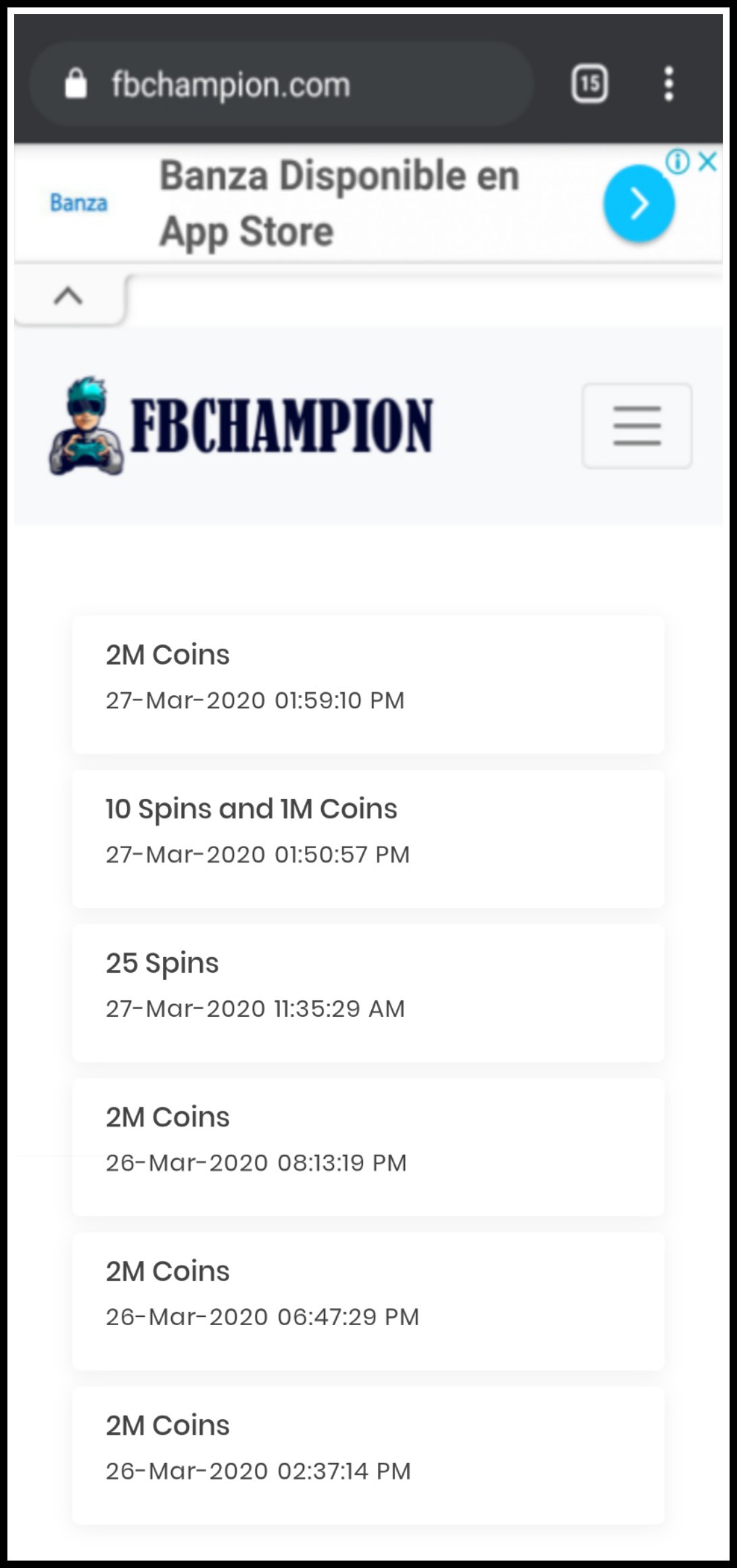Open the 10 Spins and 1M Coins reward

point(368,837)
